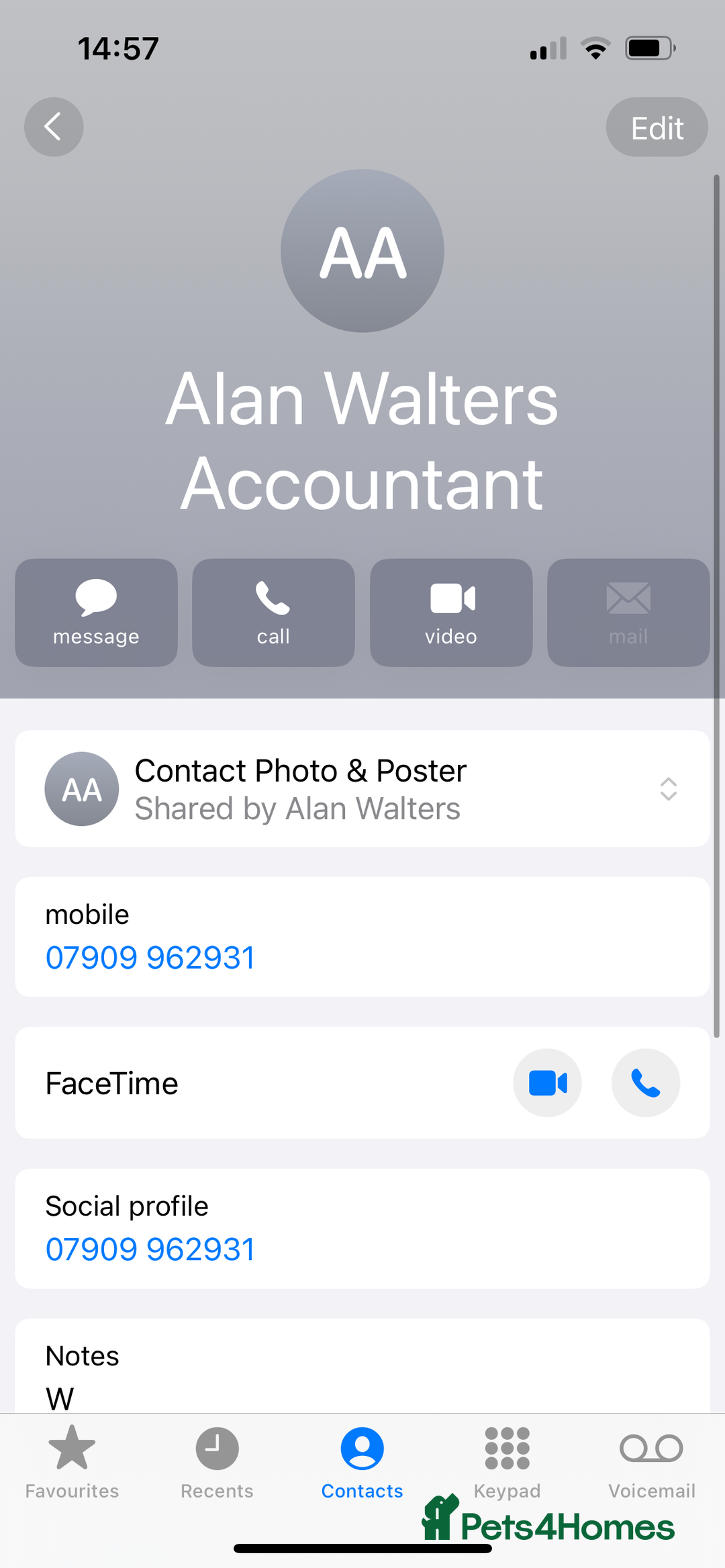Dial the mobile number 07909 962931
Image resolution: width=725 pixels, height=1568 pixels.
click(150, 957)
